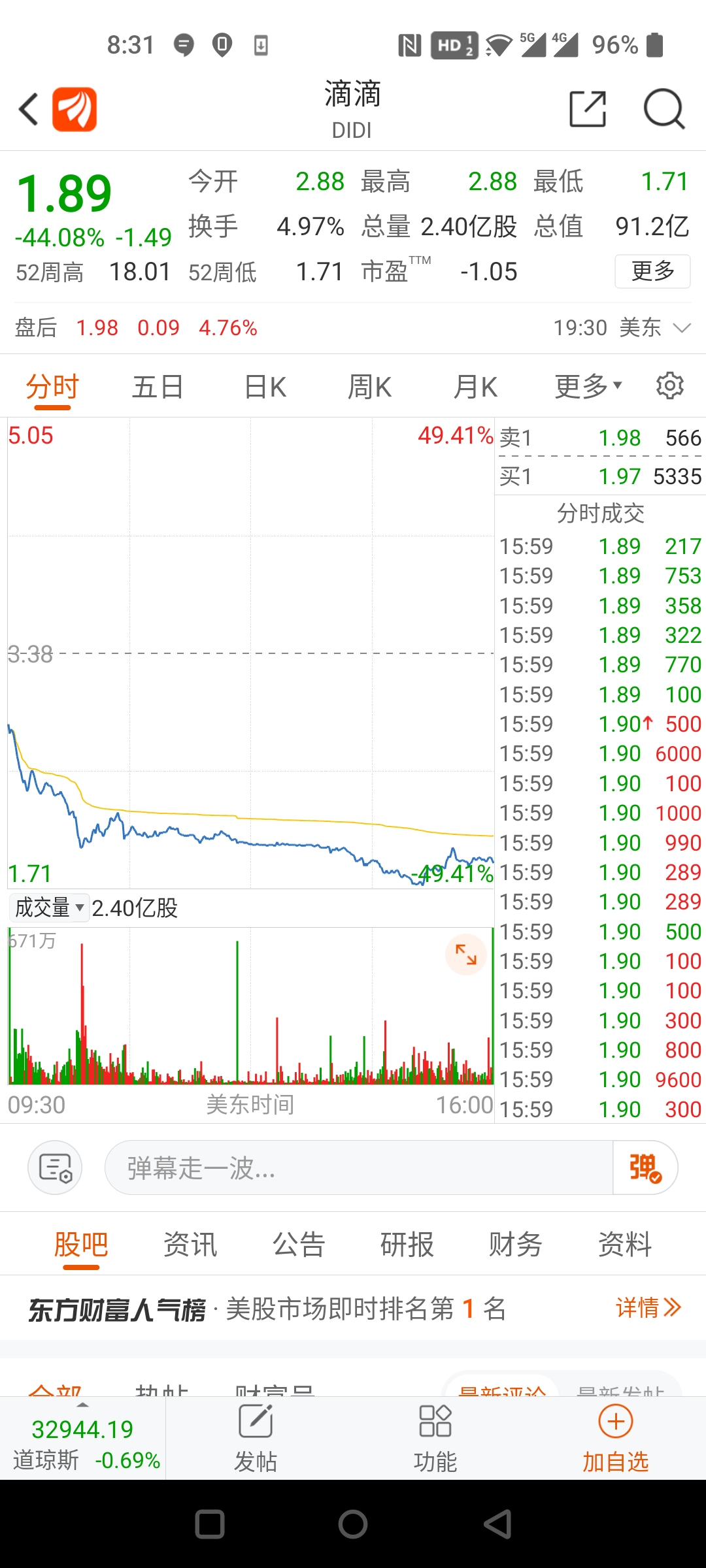Open the search magnifier icon
706x1568 pixels.
(664, 109)
